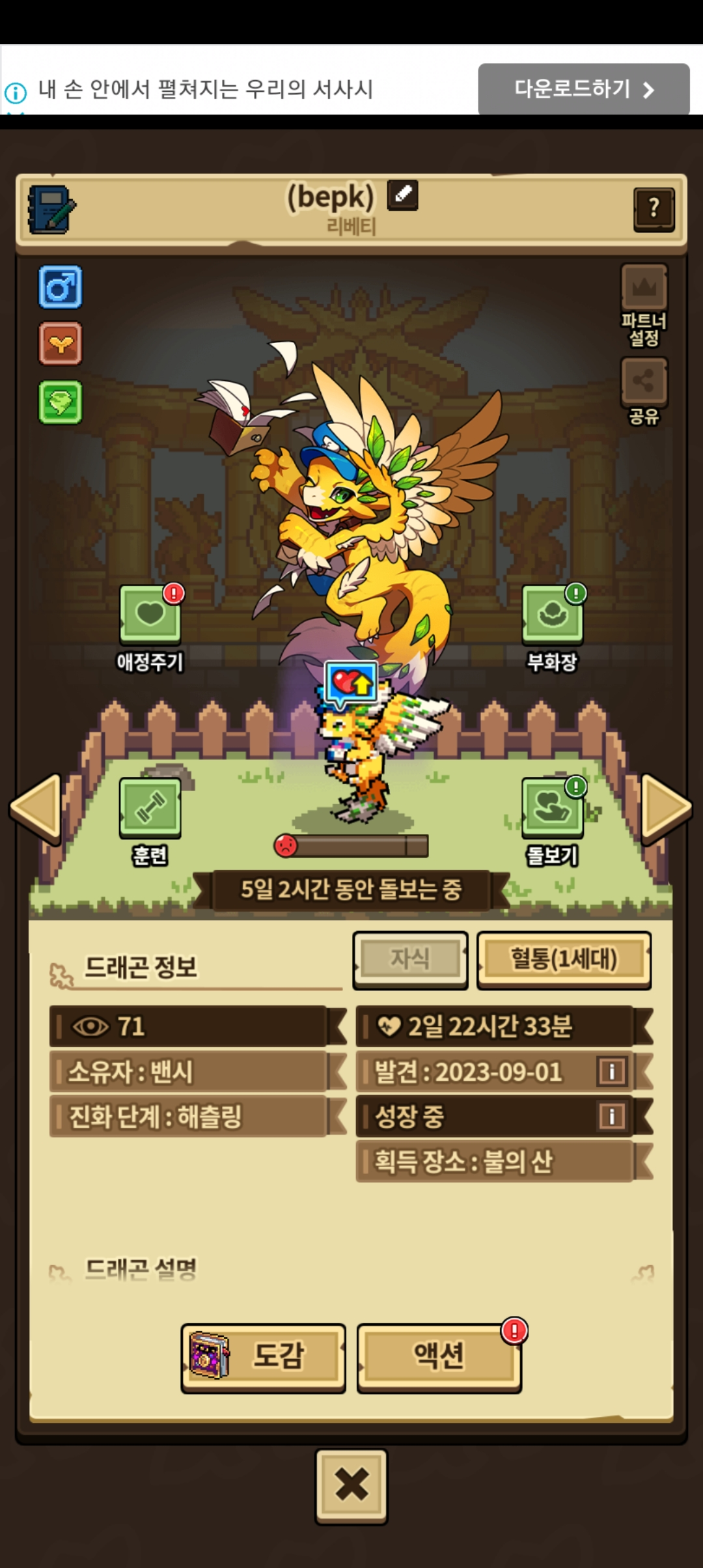This screenshot has width=703, height=1568.
Task: Show info for 성장 중 status
Action: (x=612, y=1116)
